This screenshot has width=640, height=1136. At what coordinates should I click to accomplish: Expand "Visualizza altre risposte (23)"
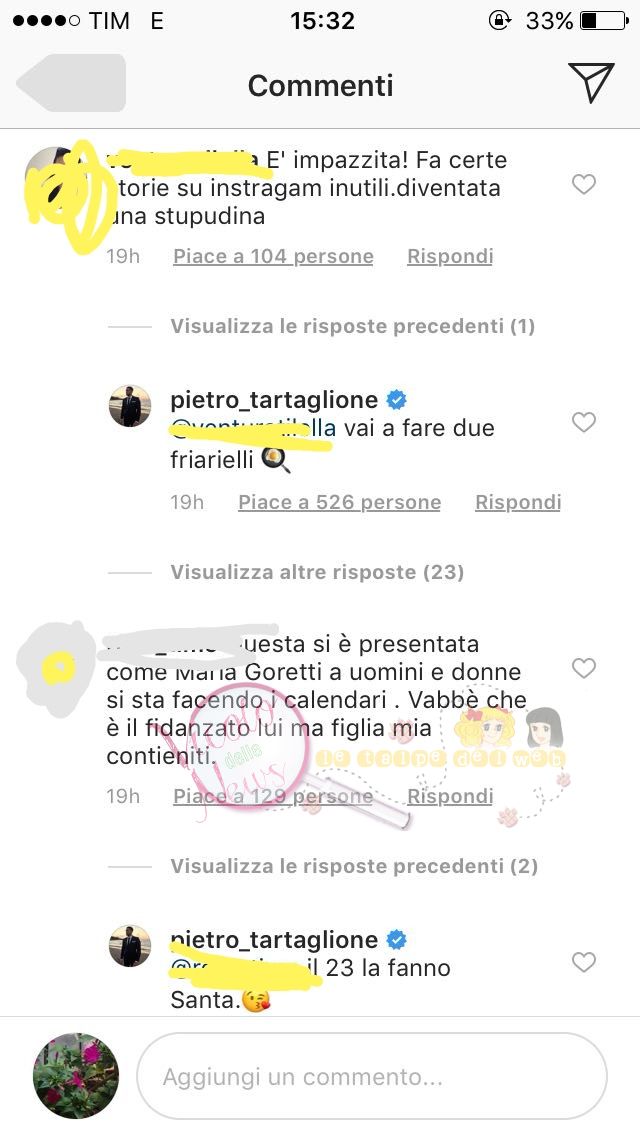[x=317, y=572]
